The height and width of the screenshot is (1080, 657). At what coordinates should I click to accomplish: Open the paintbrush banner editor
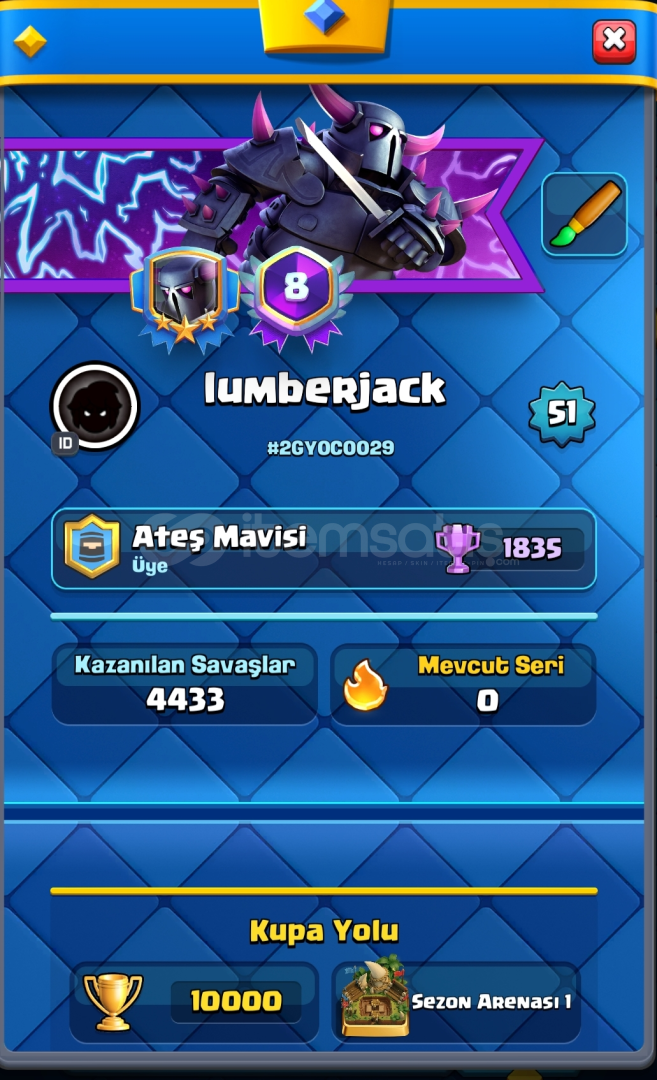(x=585, y=214)
